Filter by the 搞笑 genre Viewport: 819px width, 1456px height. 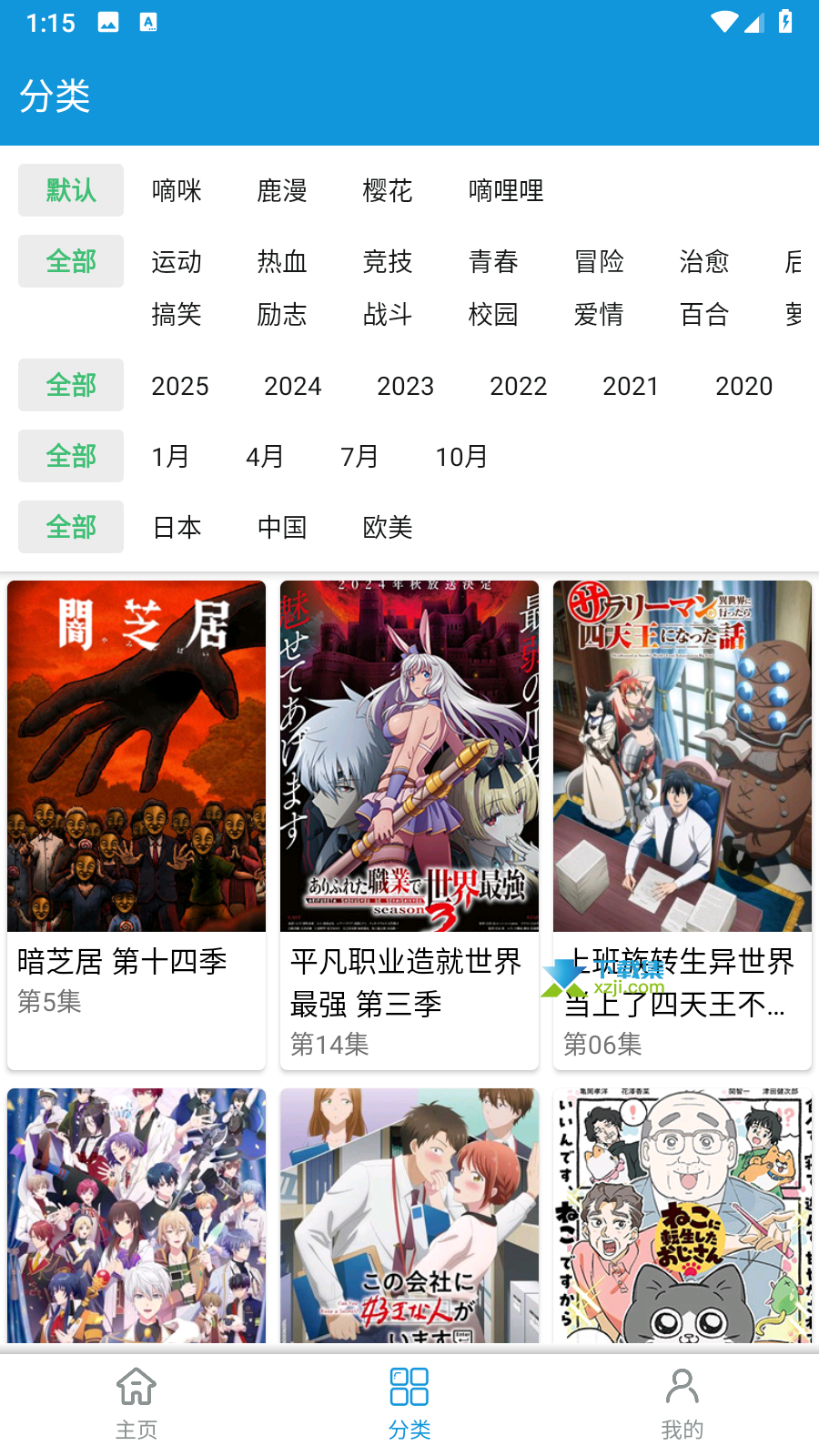point(177,314)
